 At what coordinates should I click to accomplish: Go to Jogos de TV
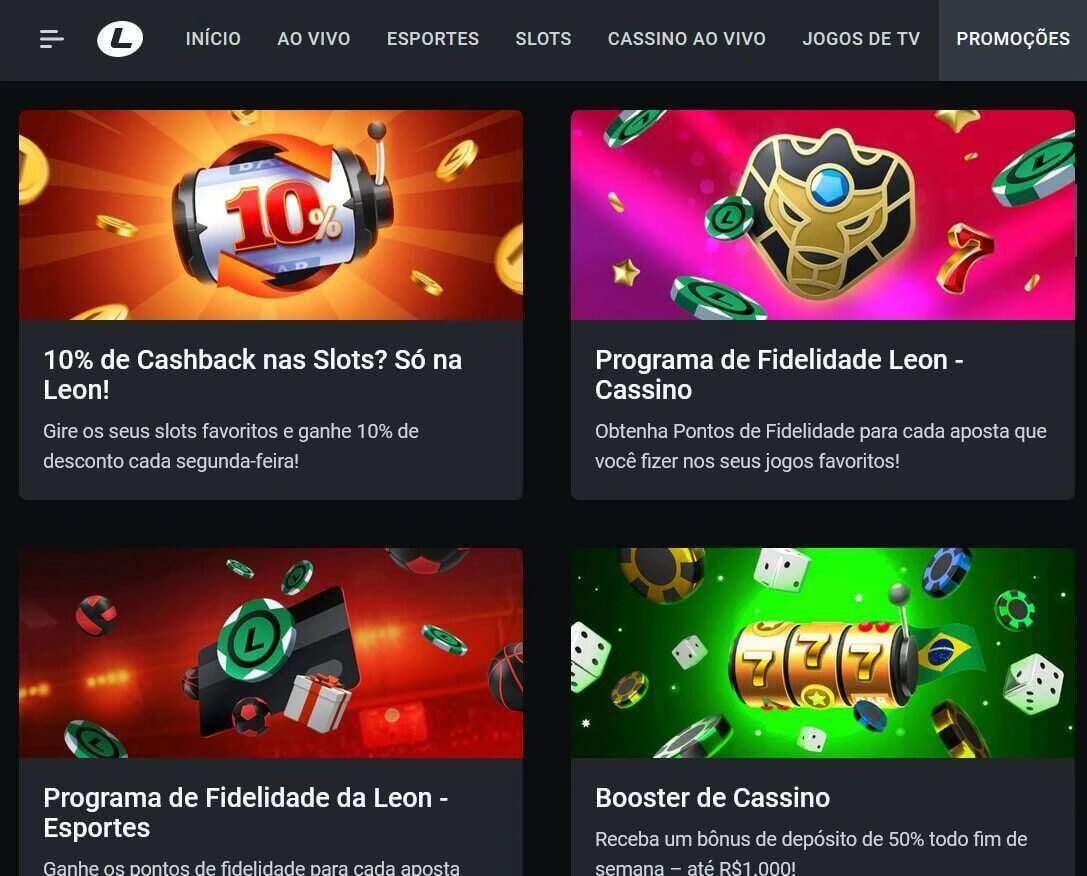(x=861, y=39)
